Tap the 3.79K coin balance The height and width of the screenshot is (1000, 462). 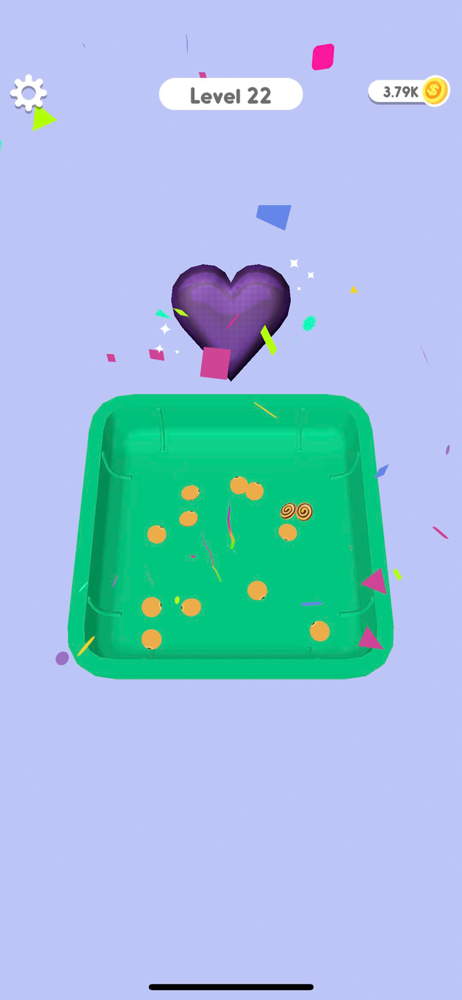[x=409, y=92]
